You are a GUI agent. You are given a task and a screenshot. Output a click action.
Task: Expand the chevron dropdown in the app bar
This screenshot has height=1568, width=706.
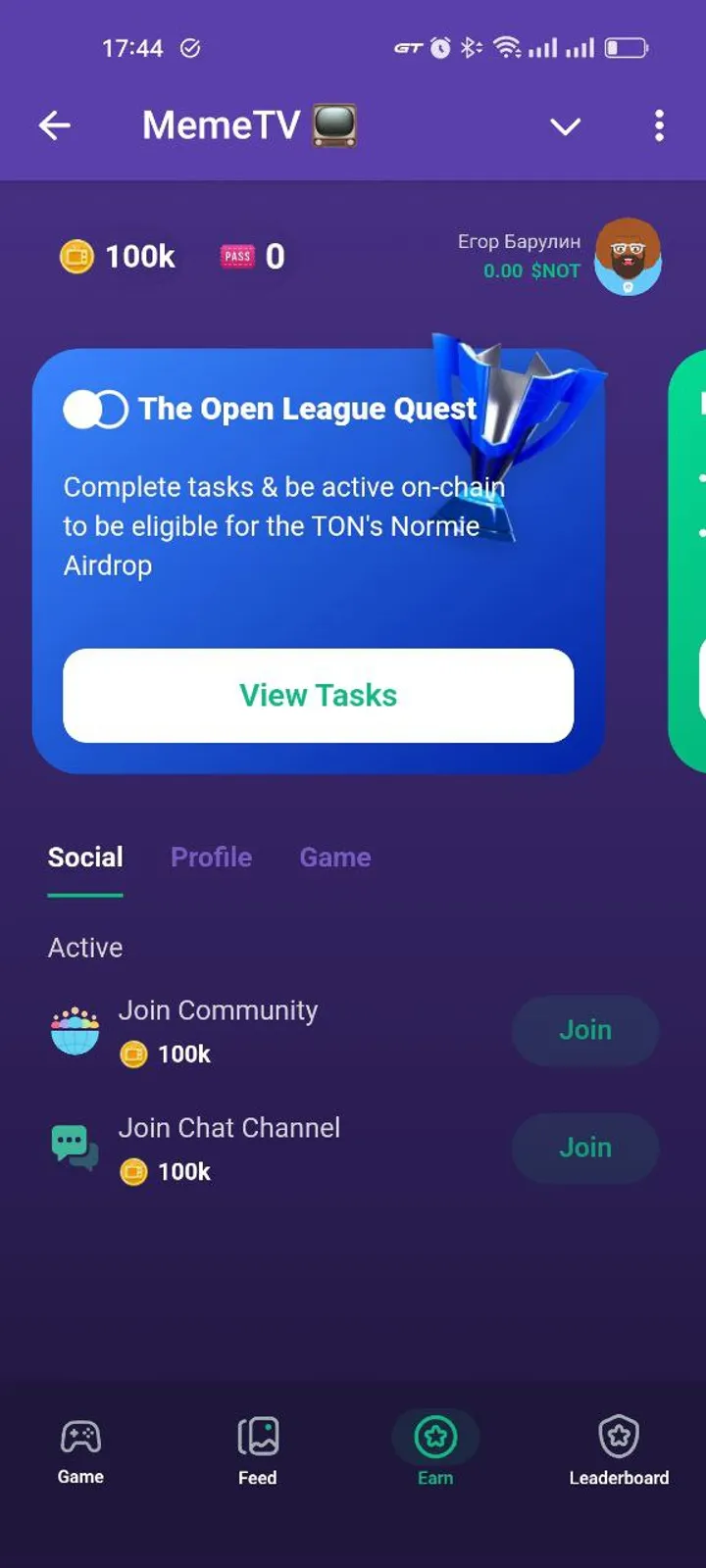[565, 126]
